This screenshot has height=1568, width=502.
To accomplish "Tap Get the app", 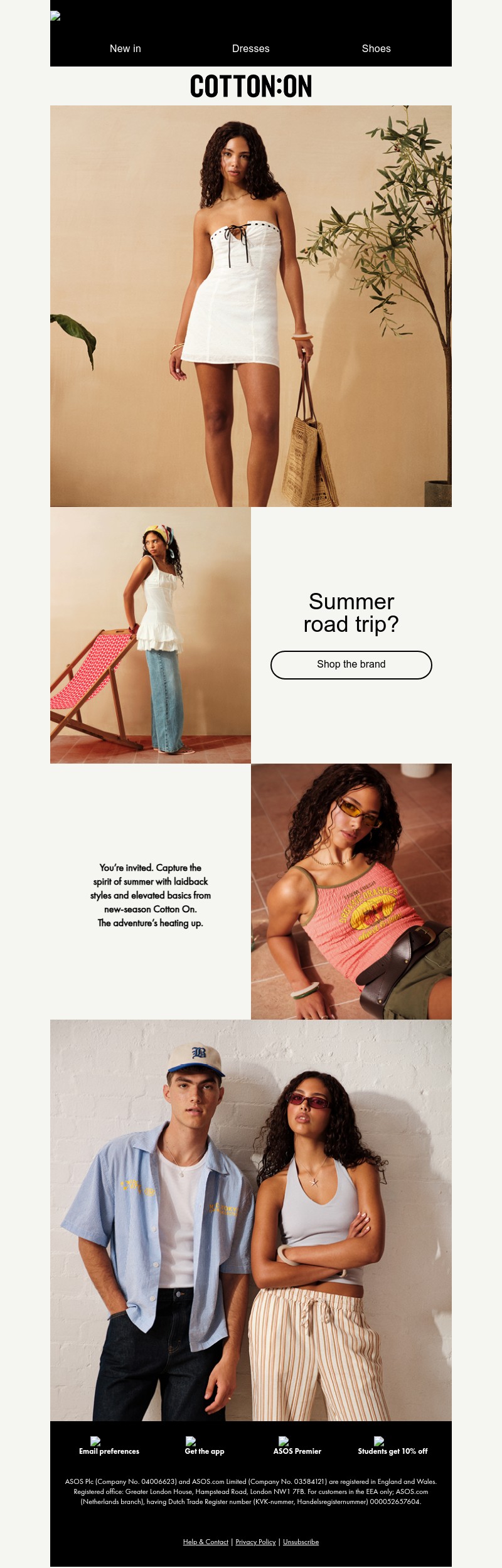I will click(x=204, y=1451).
